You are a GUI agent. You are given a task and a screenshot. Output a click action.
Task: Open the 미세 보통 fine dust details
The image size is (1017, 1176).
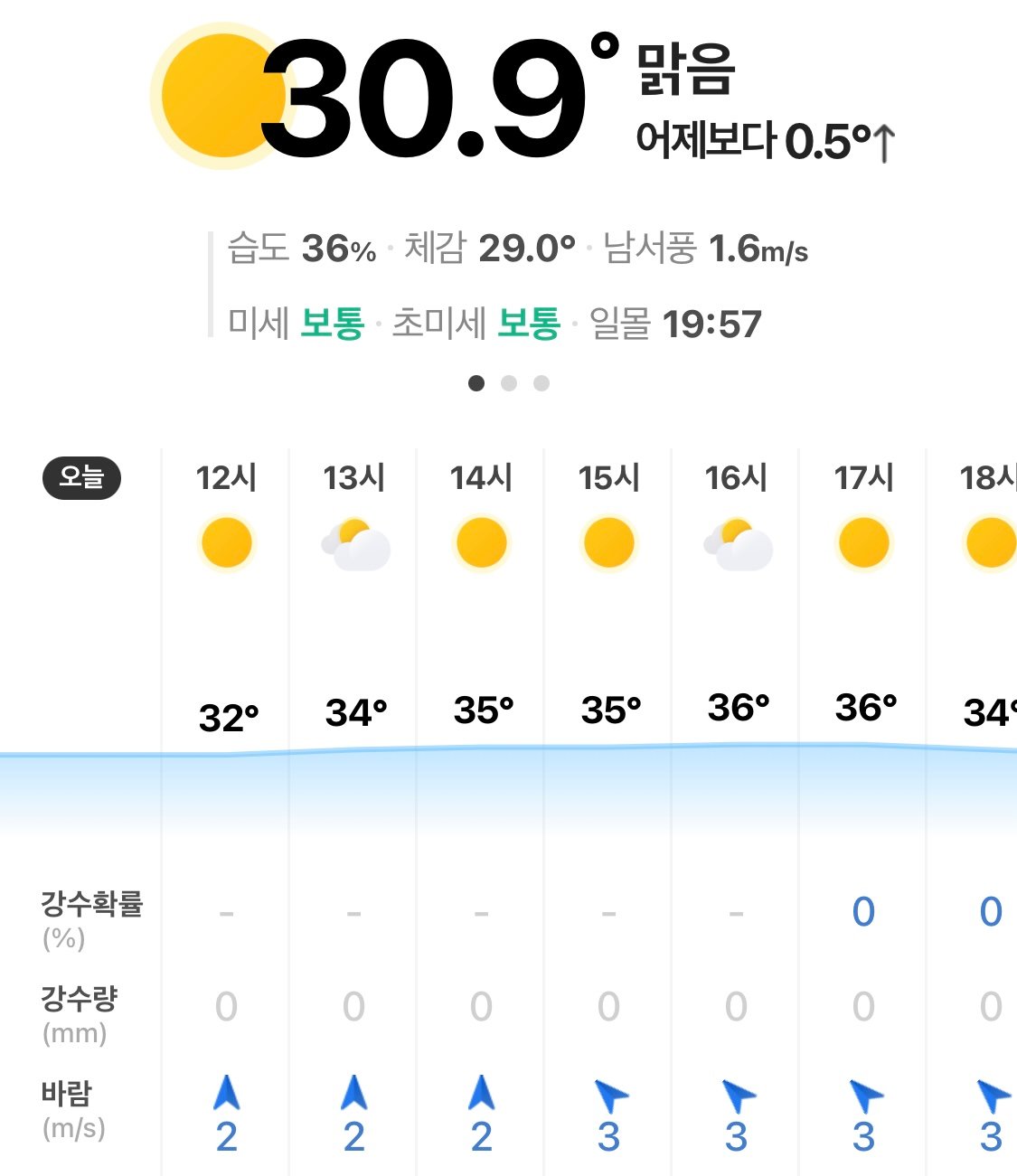[x=296, y=323]
